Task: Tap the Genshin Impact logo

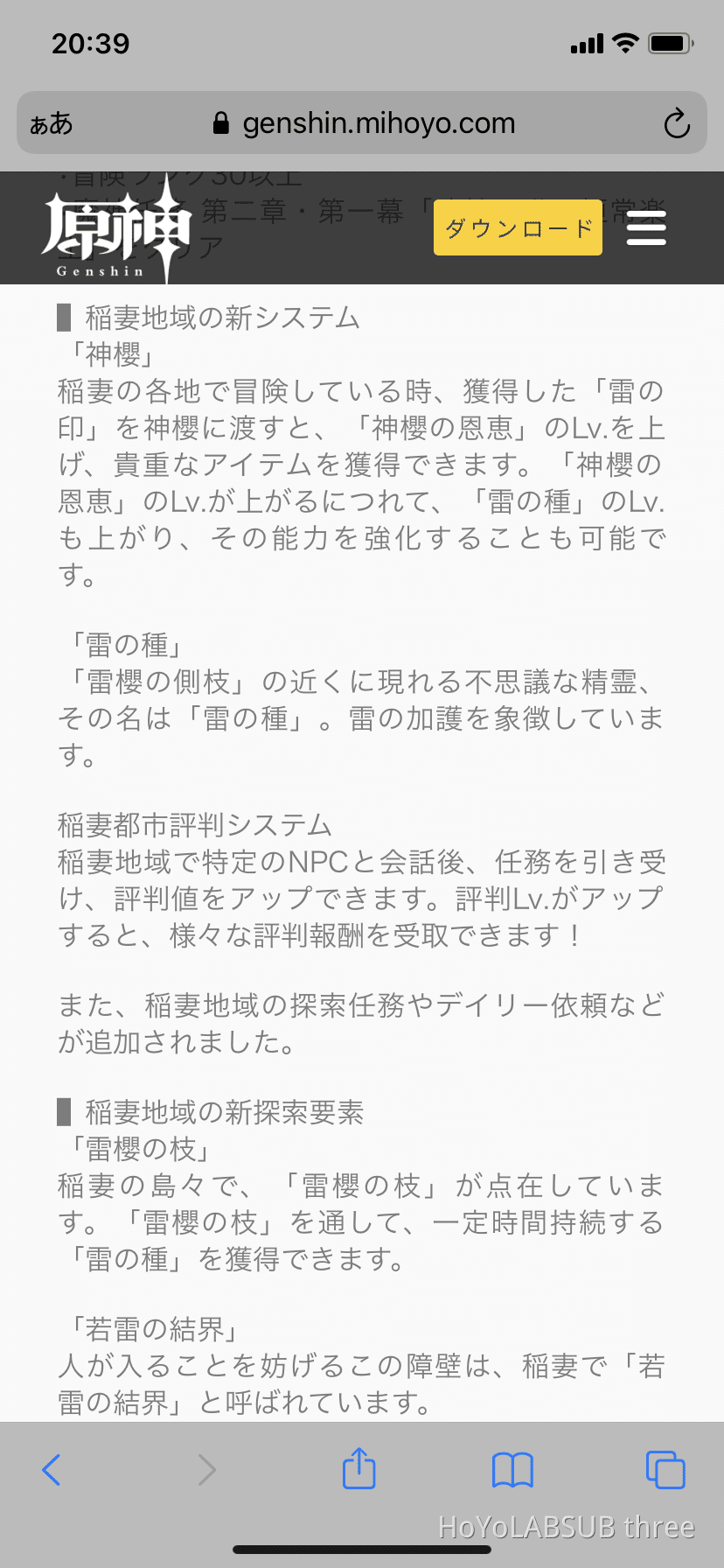Action: [x=109, y=227]
